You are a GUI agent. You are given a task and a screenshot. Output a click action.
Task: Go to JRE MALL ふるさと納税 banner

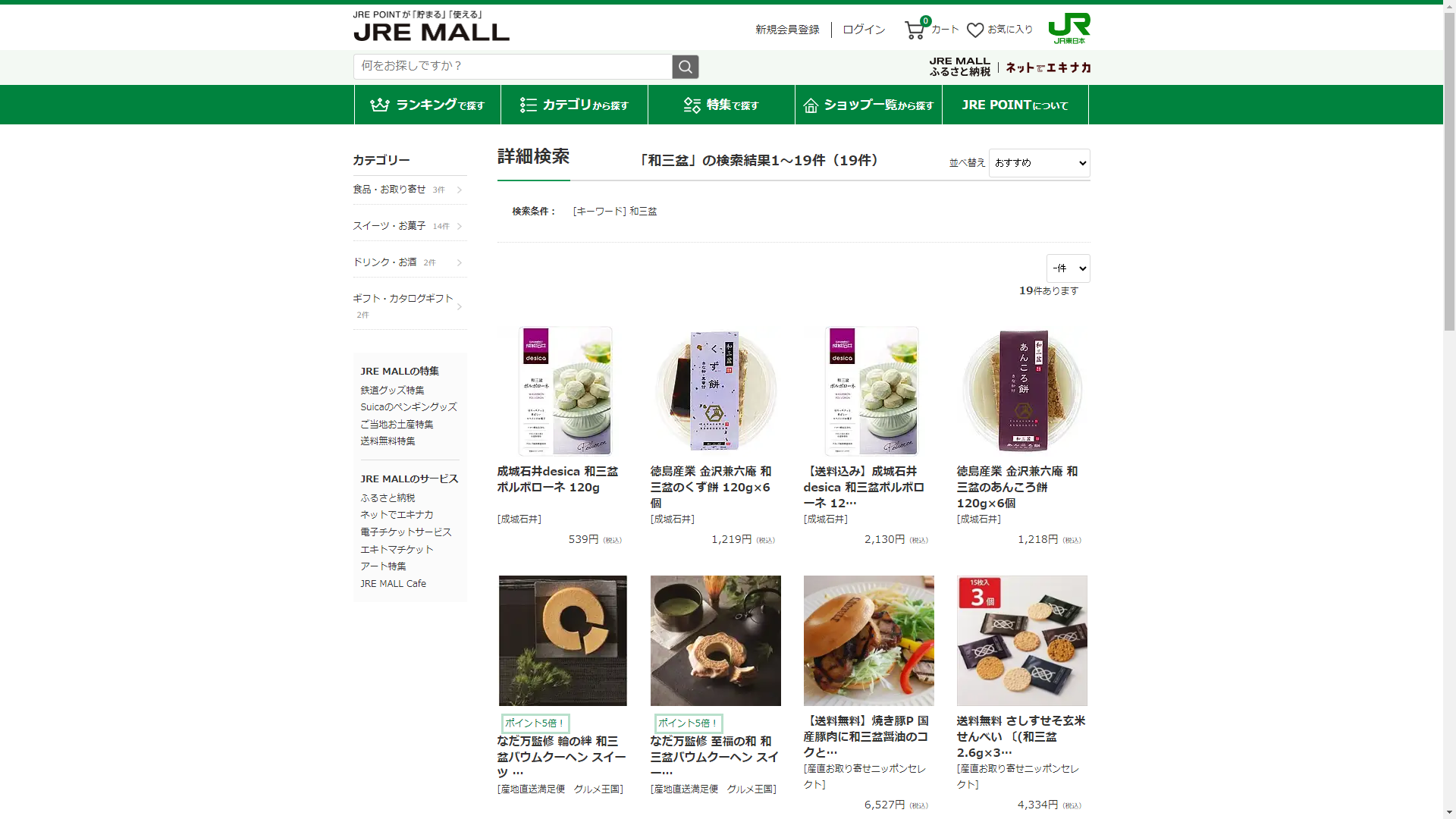point(959,67)
